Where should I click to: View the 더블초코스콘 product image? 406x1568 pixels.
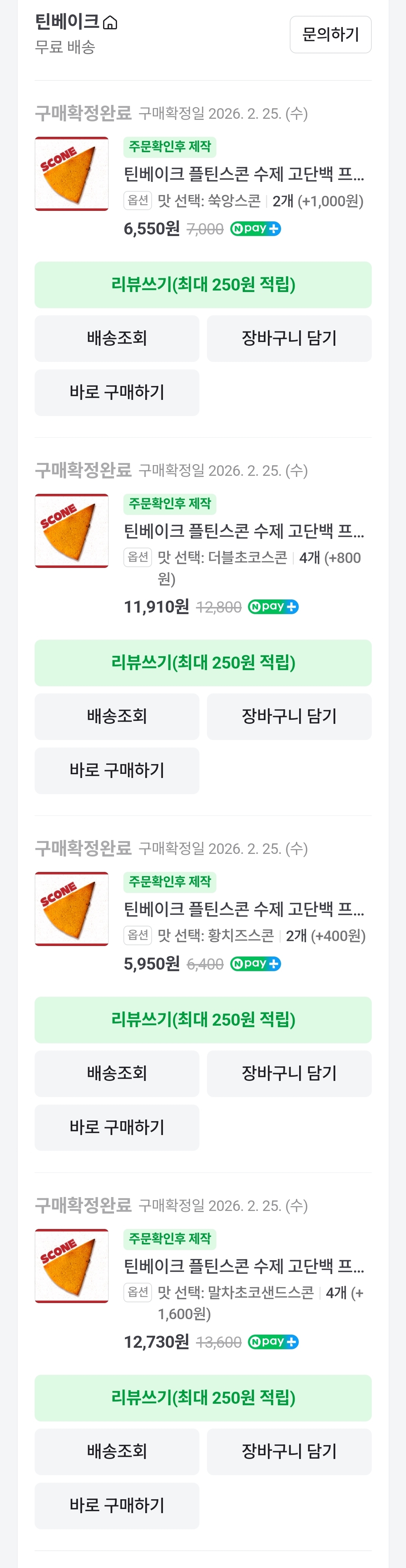[72, 531]
